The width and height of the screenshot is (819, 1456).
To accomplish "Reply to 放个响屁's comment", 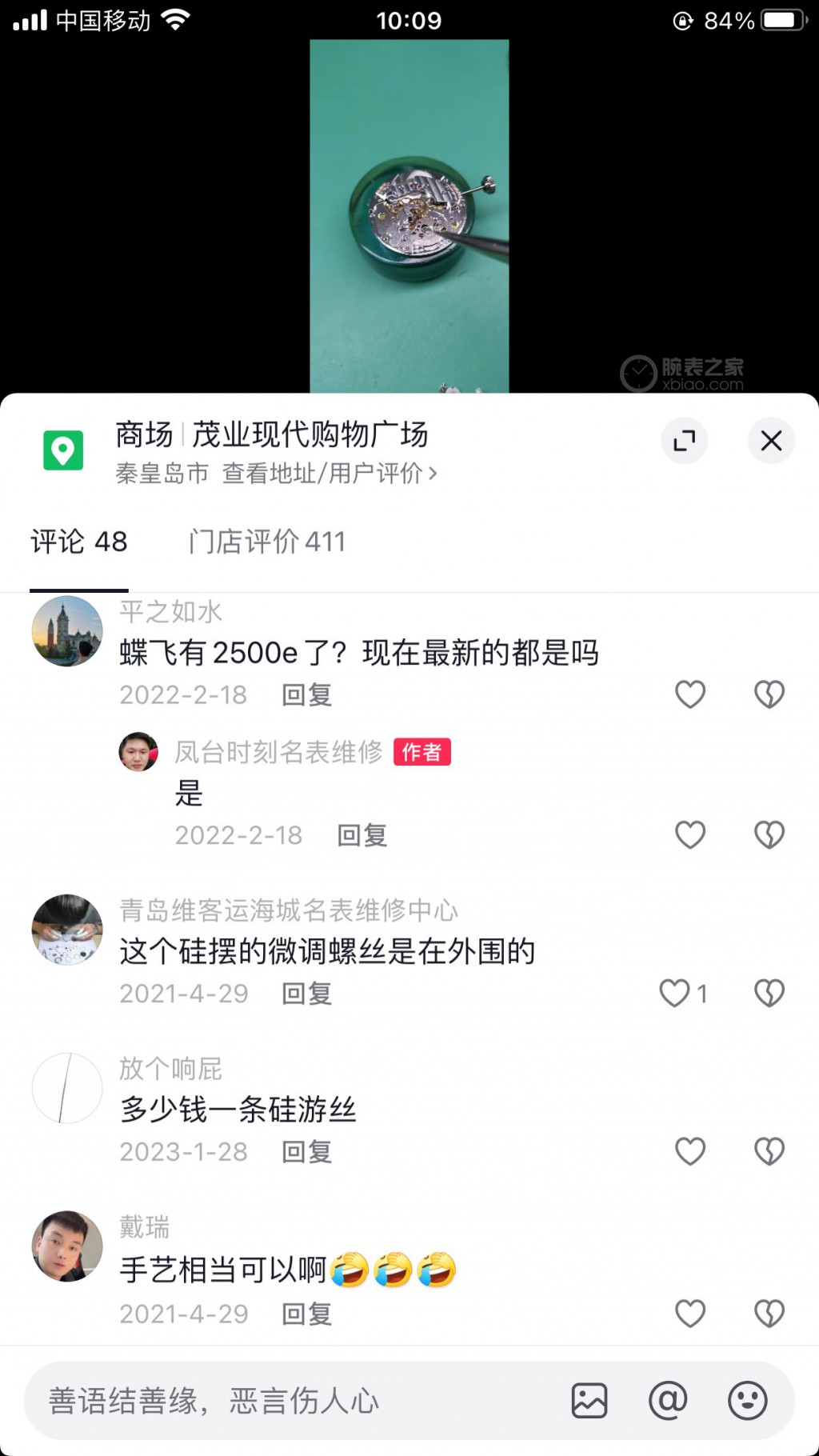I will 306,1151.
